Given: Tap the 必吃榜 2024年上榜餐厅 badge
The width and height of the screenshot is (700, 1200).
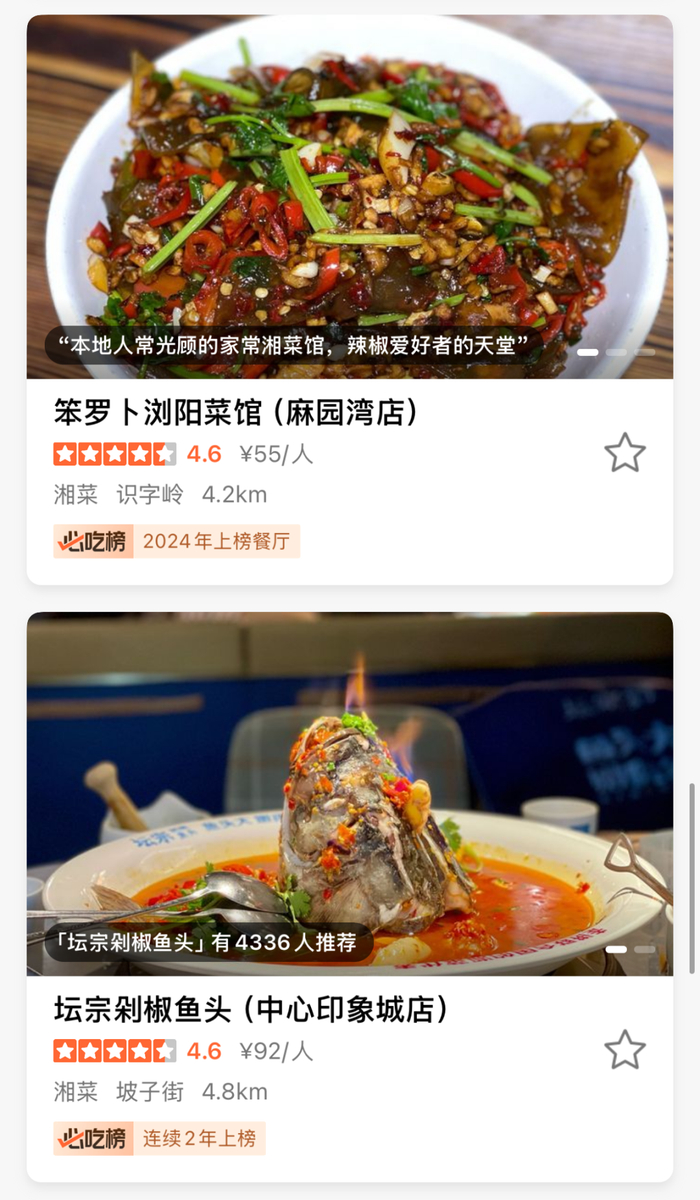Looking at the screenshot, I should (x=177, y=542).
